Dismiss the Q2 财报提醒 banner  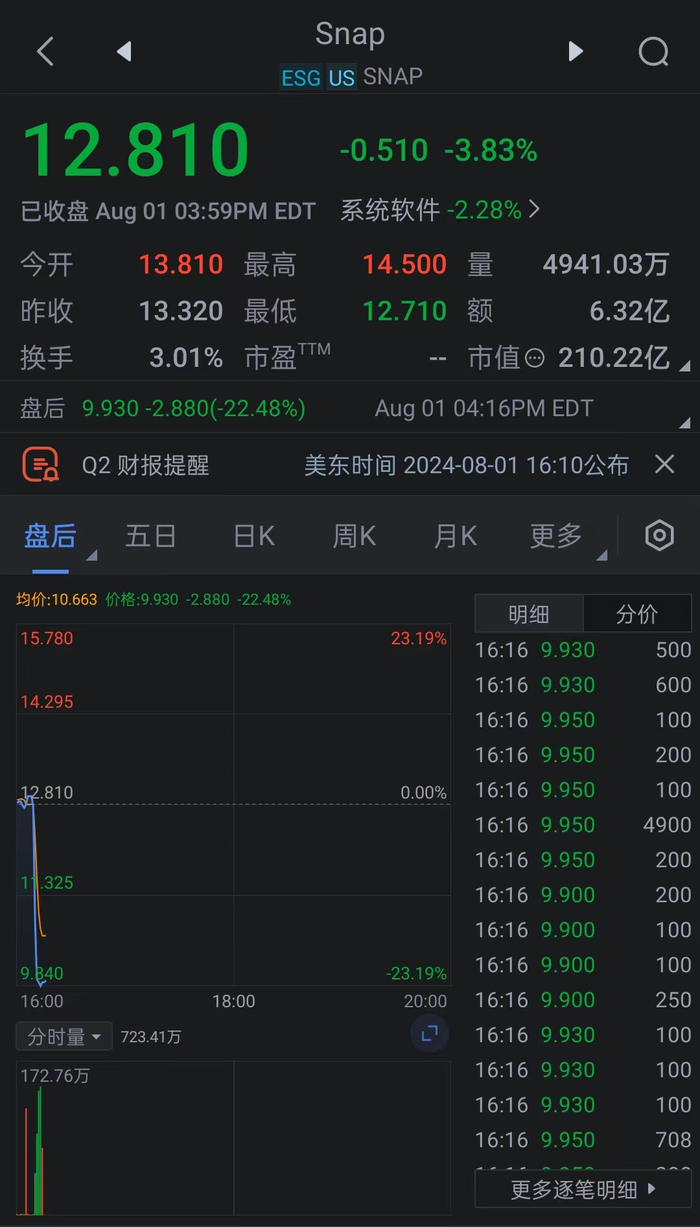pyautogui.click(x=664, y=464)
